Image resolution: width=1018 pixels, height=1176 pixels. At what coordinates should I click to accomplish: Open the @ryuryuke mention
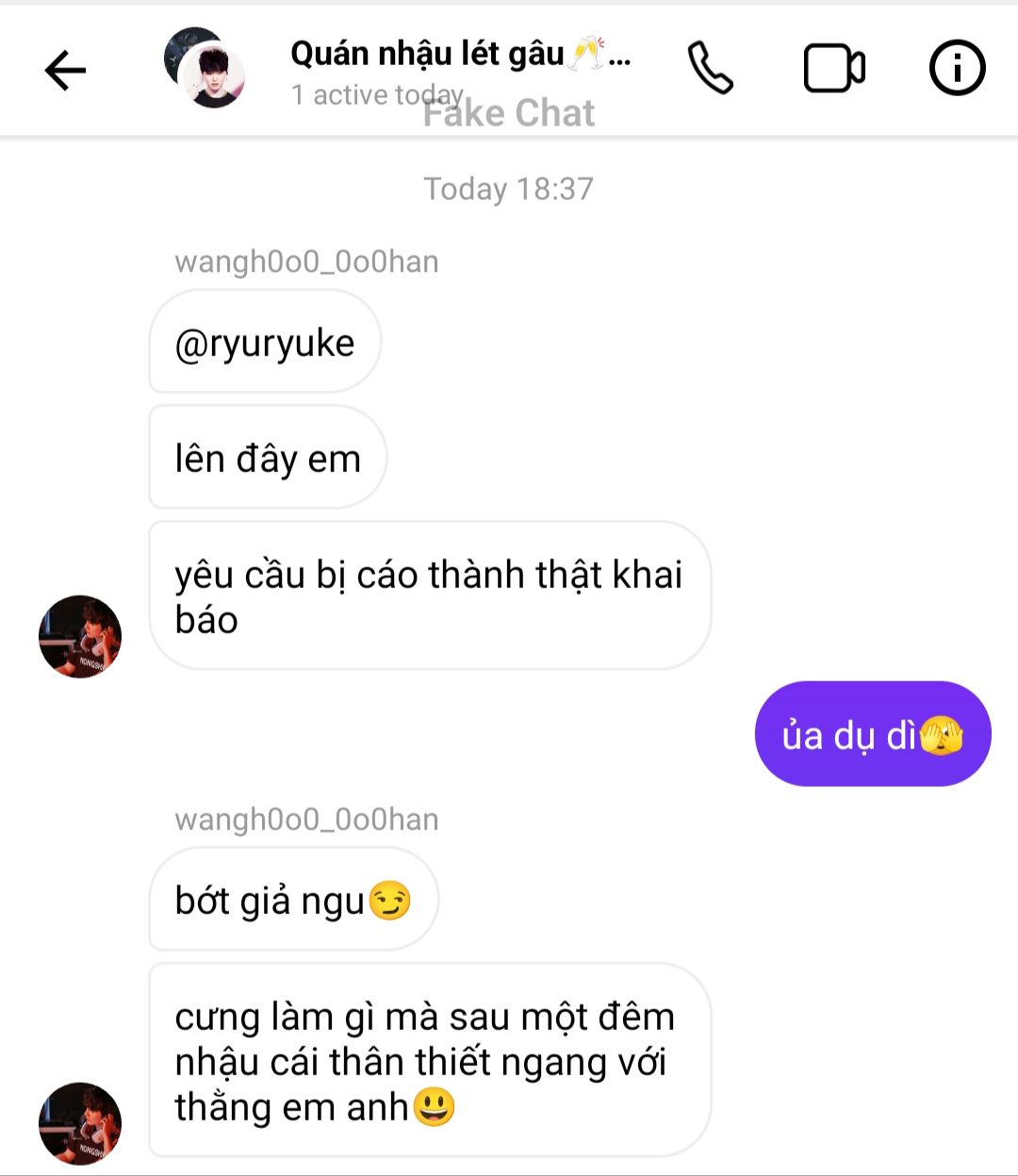265,343
